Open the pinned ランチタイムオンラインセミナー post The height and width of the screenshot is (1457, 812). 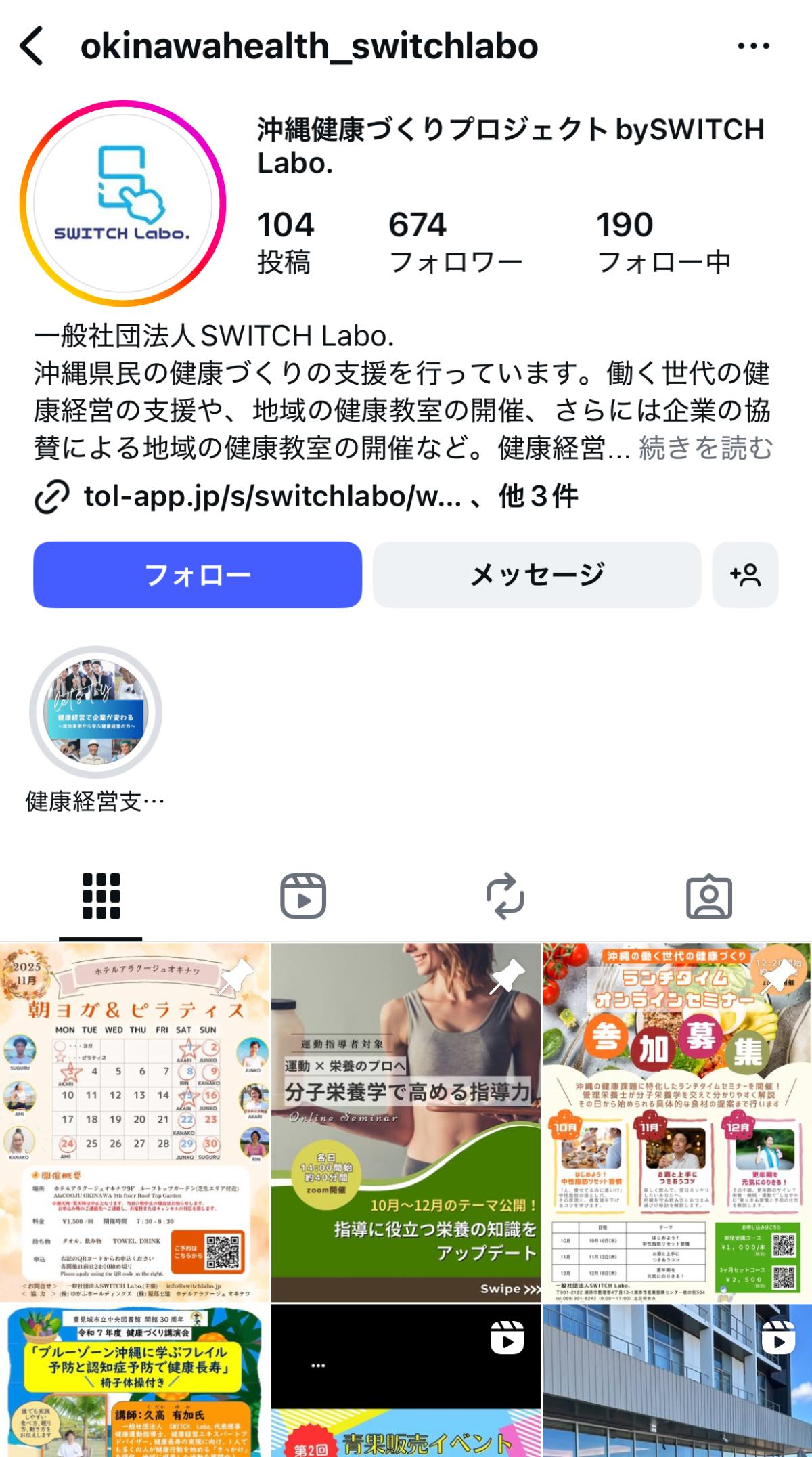point(676,1121)
